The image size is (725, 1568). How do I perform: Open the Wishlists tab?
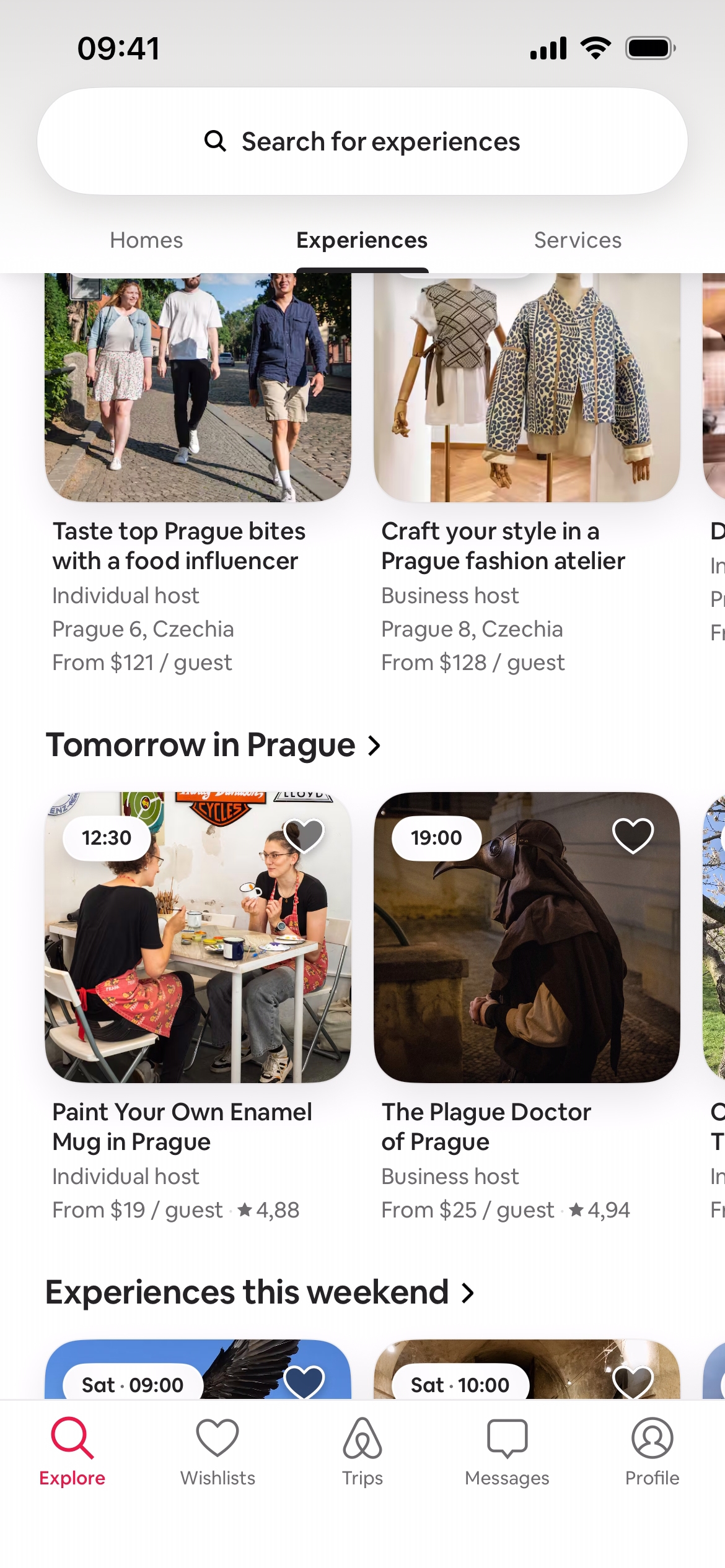[x=217, y=1451]
